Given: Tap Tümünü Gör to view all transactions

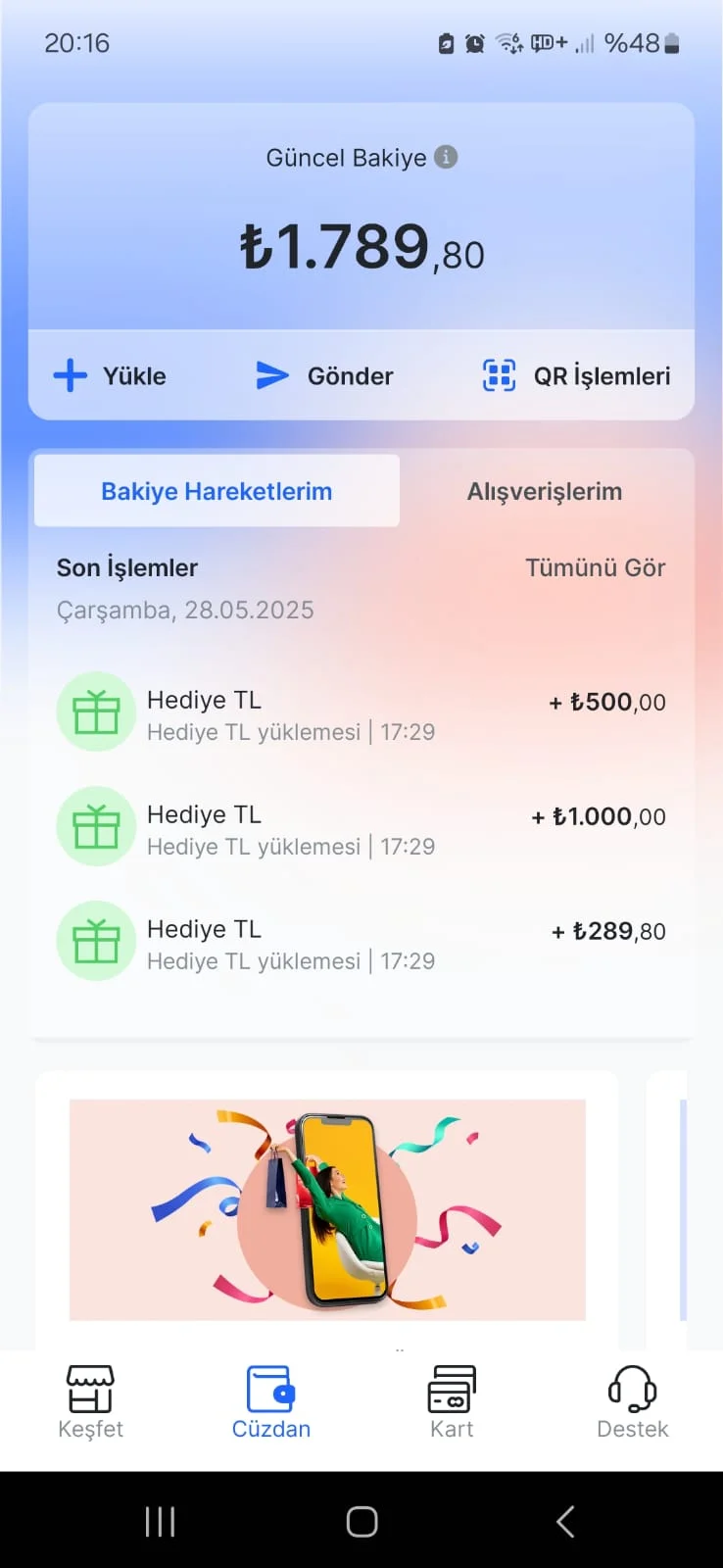Looking at the screenshot, I should 595,567.
